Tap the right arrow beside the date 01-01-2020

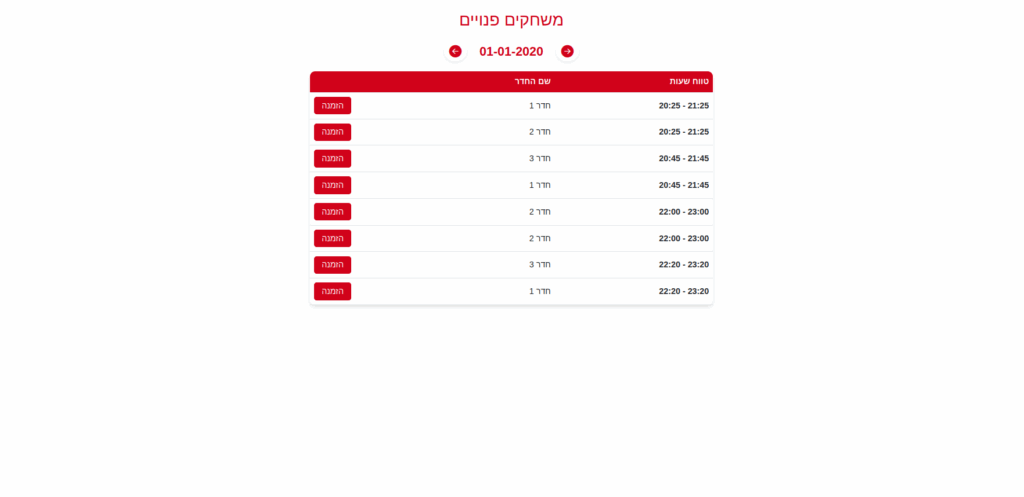(567, 51)
